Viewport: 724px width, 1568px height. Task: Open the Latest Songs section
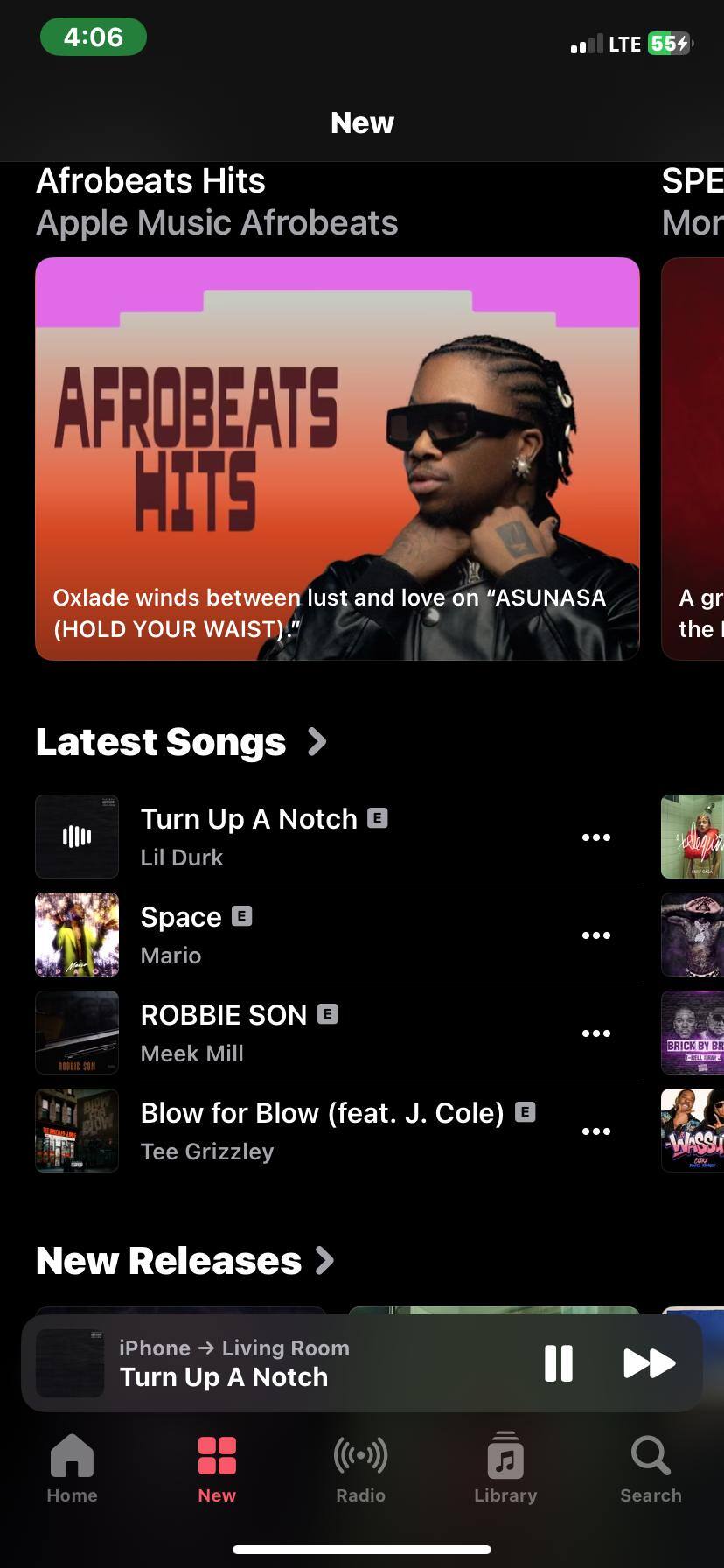pos(181,742)
